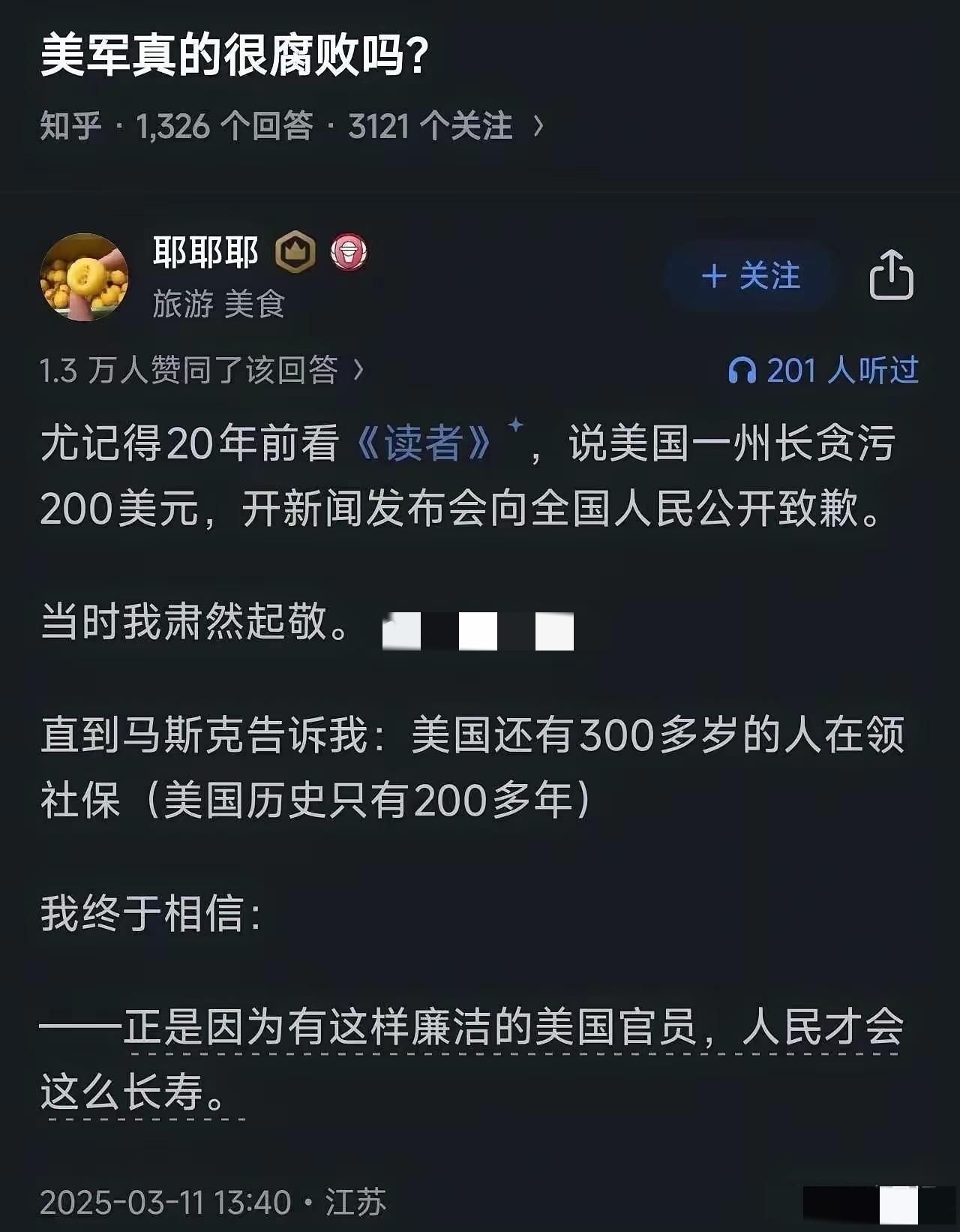Screen dimensions: 960x1232
Task: Click the 美食 topic tag under the username
Action: [x=256, y=304]
